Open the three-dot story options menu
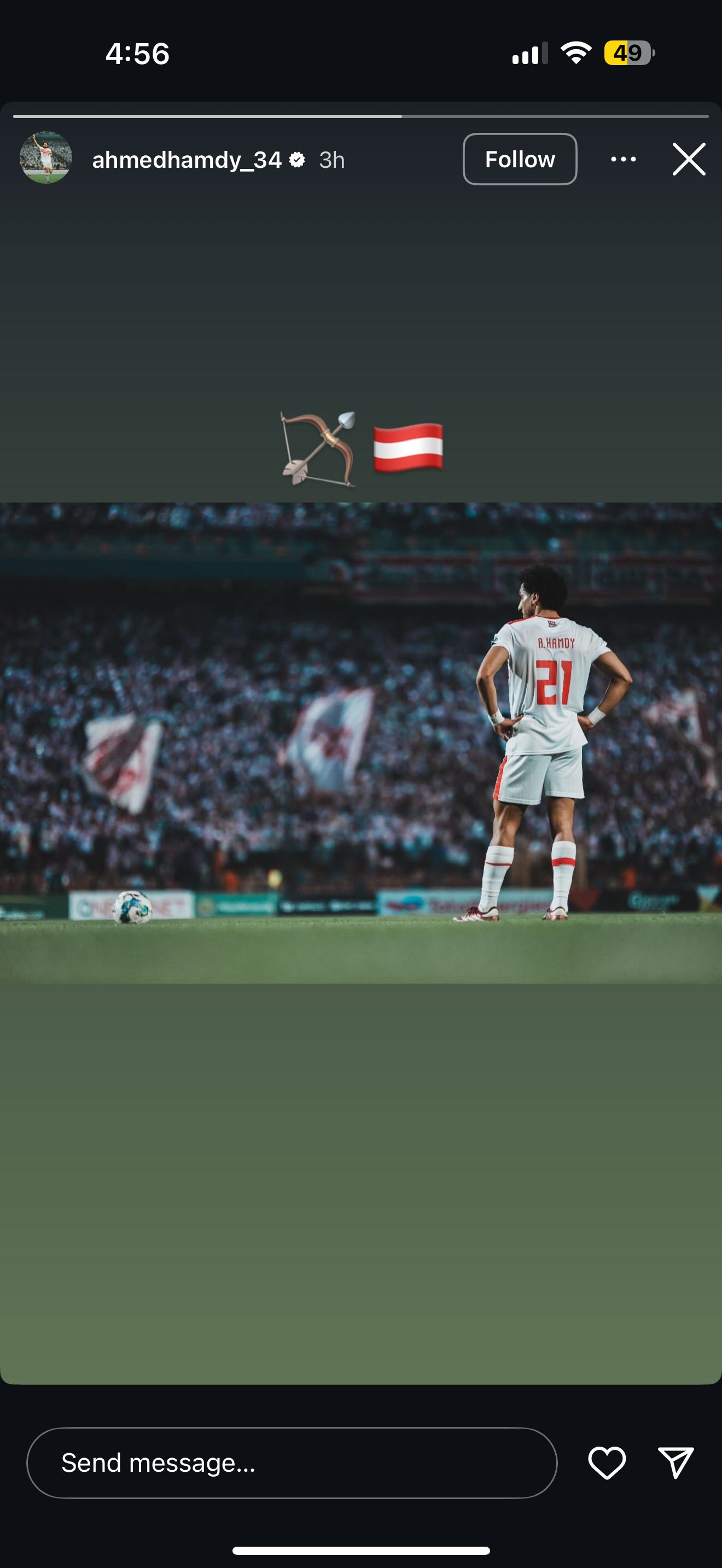The height and width of the screenshot is (1568, 722). pos(624,159)
